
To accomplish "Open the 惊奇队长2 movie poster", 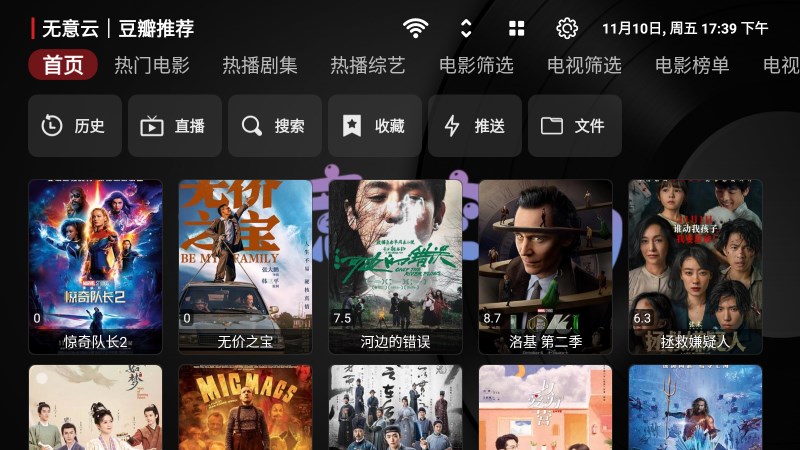I will tap(95, 265).
